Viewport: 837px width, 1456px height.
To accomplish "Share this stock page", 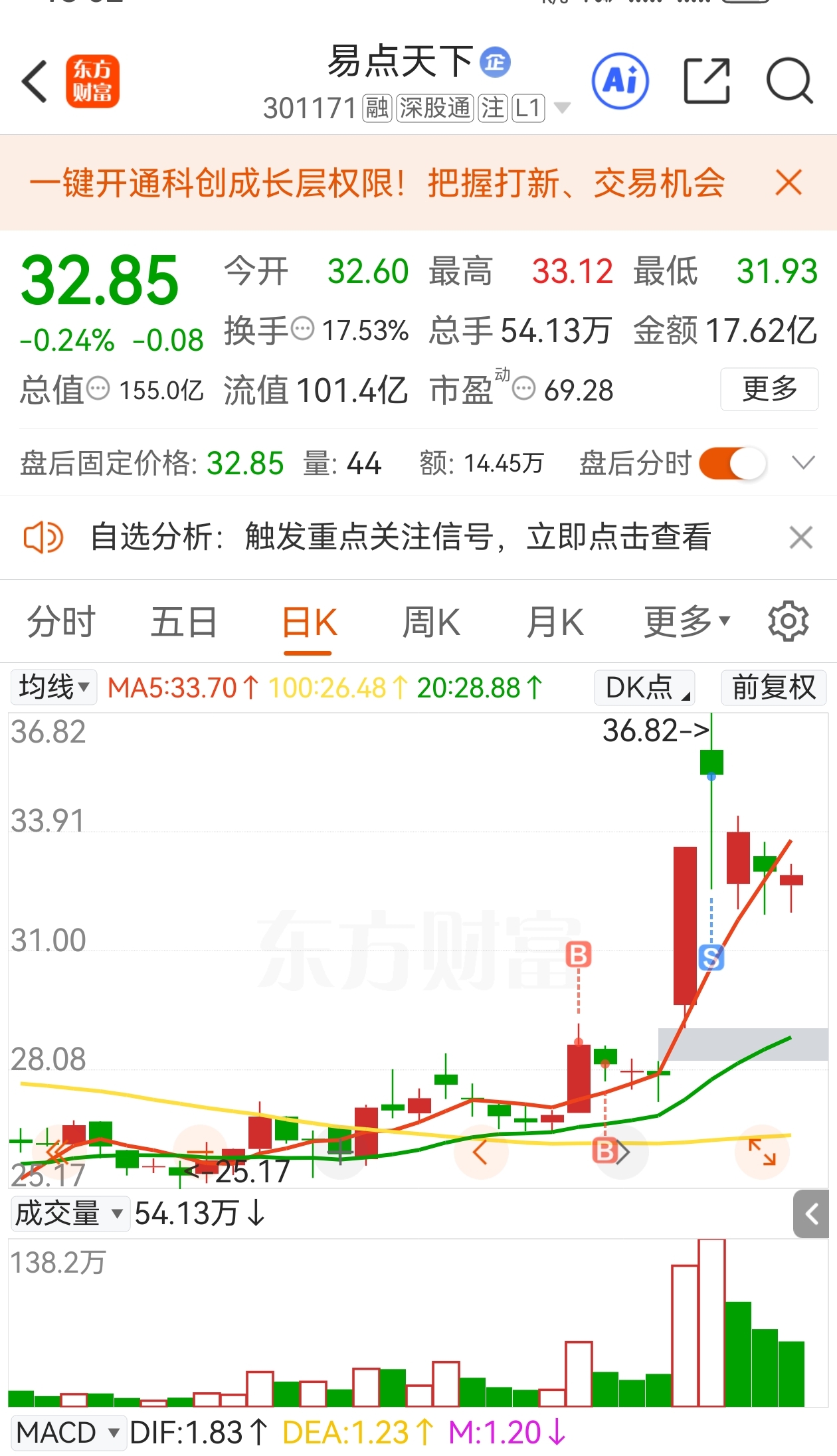I will 707,81.
